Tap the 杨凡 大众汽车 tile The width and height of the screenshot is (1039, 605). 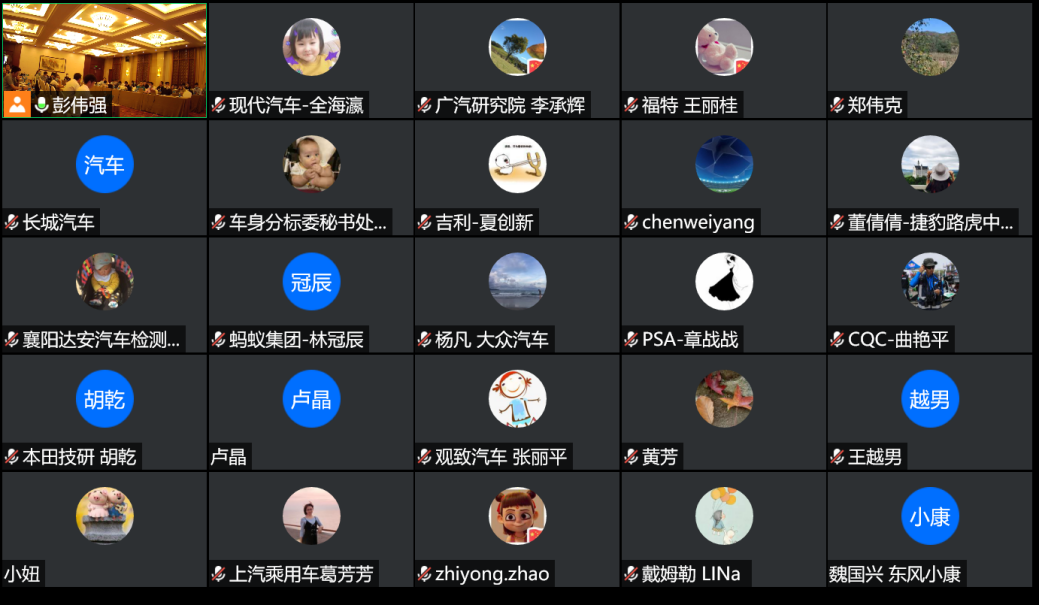point(517,294)
